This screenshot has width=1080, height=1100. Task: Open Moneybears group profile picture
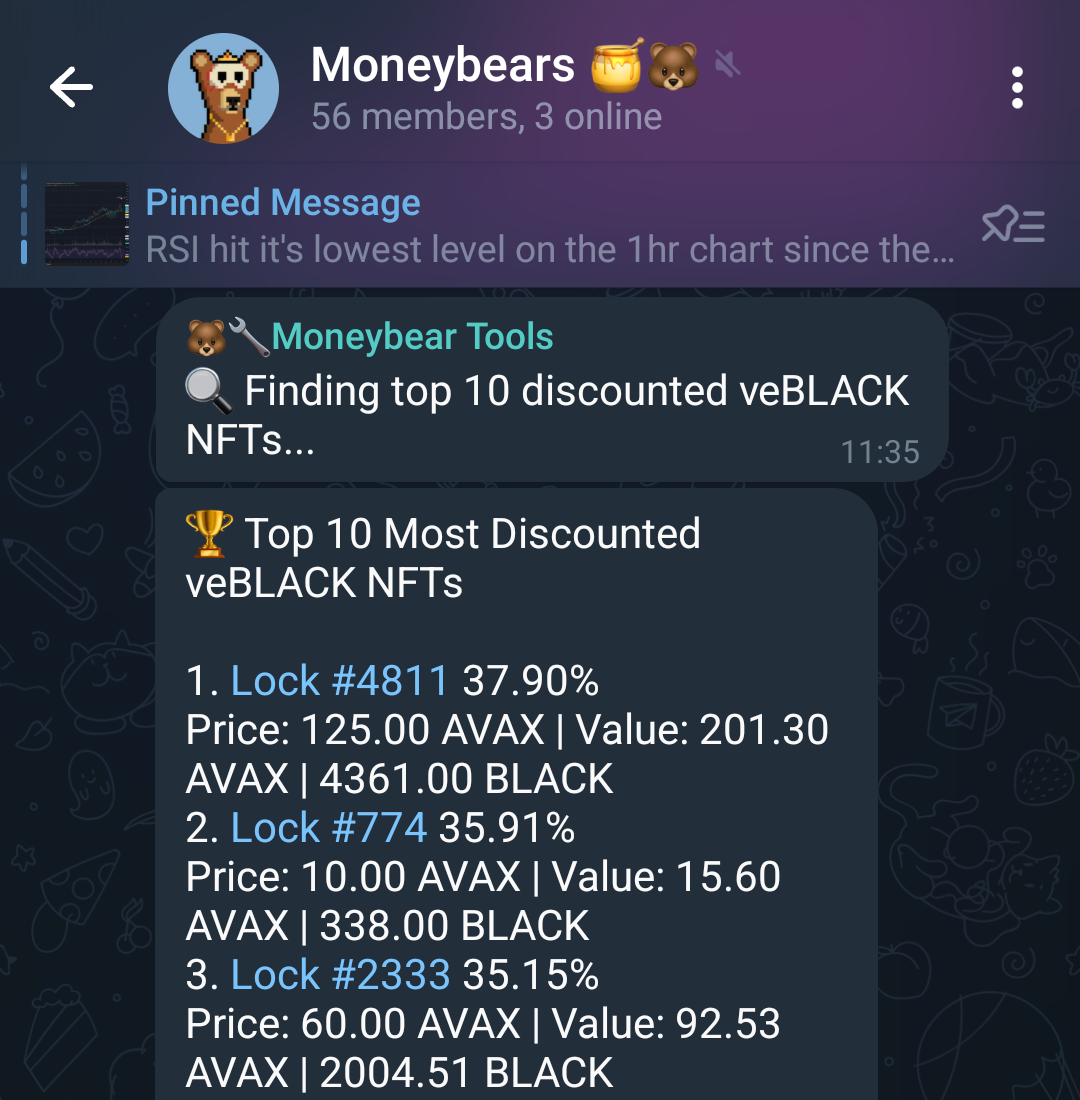(223, 88)
